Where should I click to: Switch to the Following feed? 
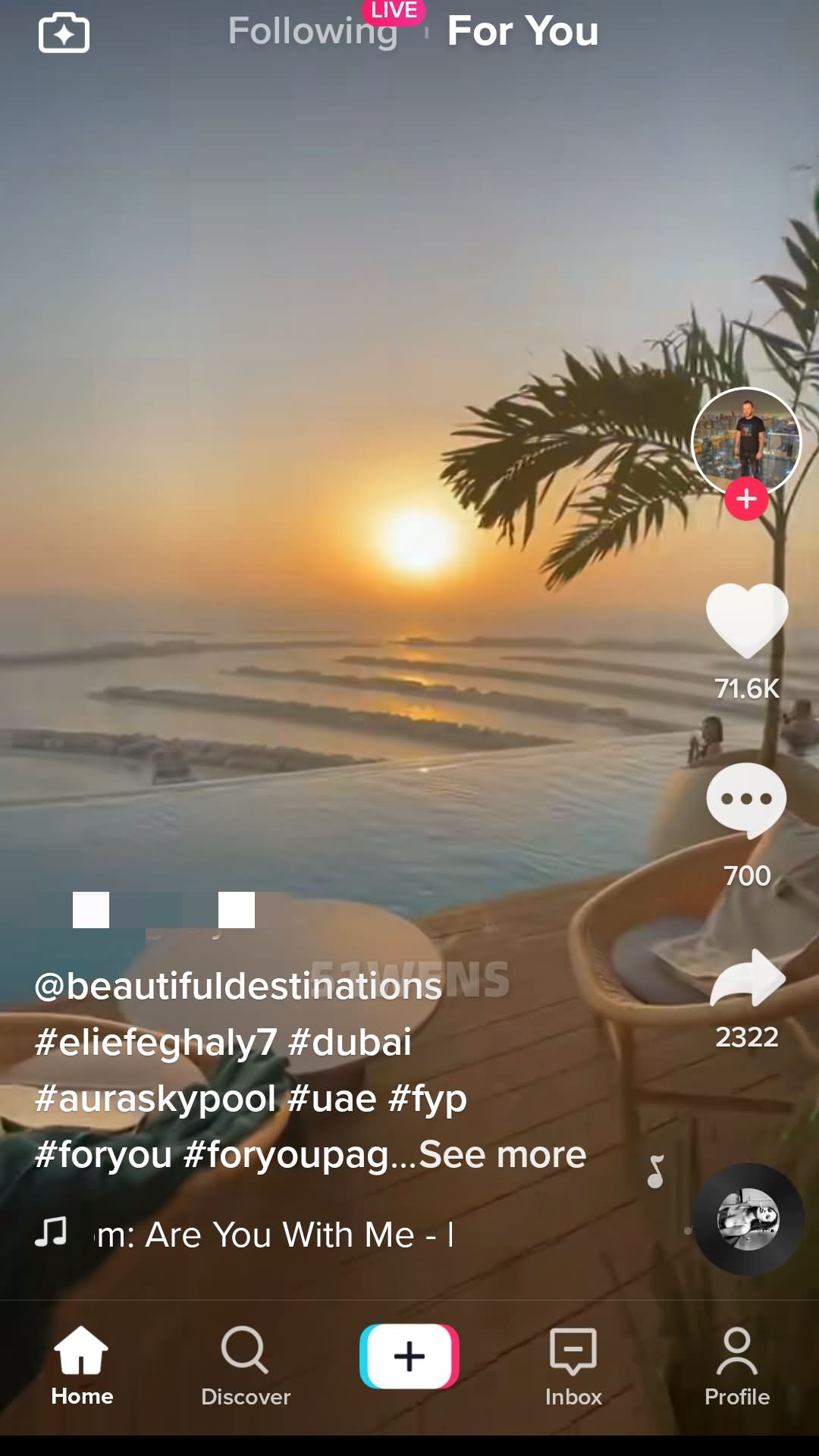pyautogui.click(x=312, y=31)
